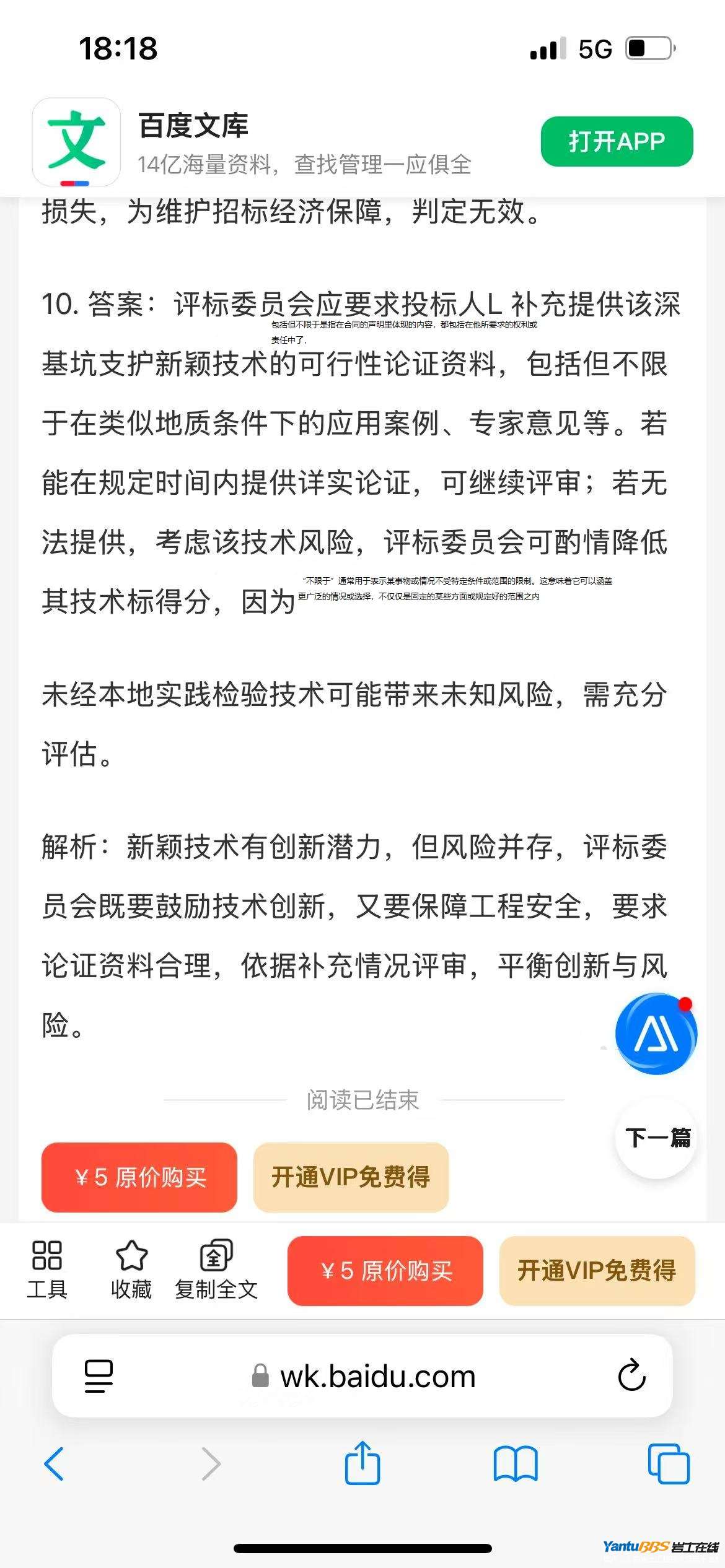Tap ¥5 原价购买 beside 复制全文
The height and width of the screenshot is (1568, 725).
[385, 1271]
